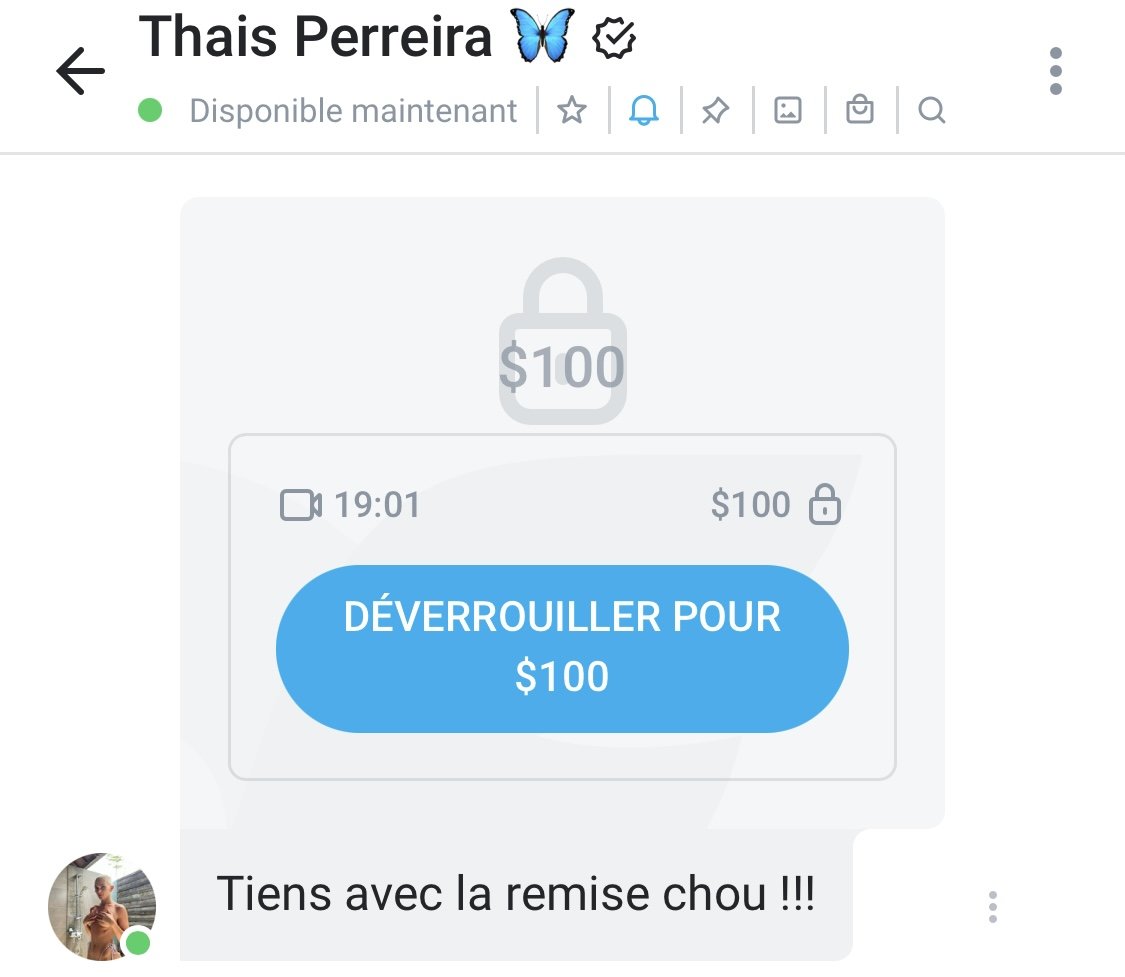Open Thais Perreira's avatar beside the message

[102, 906]
